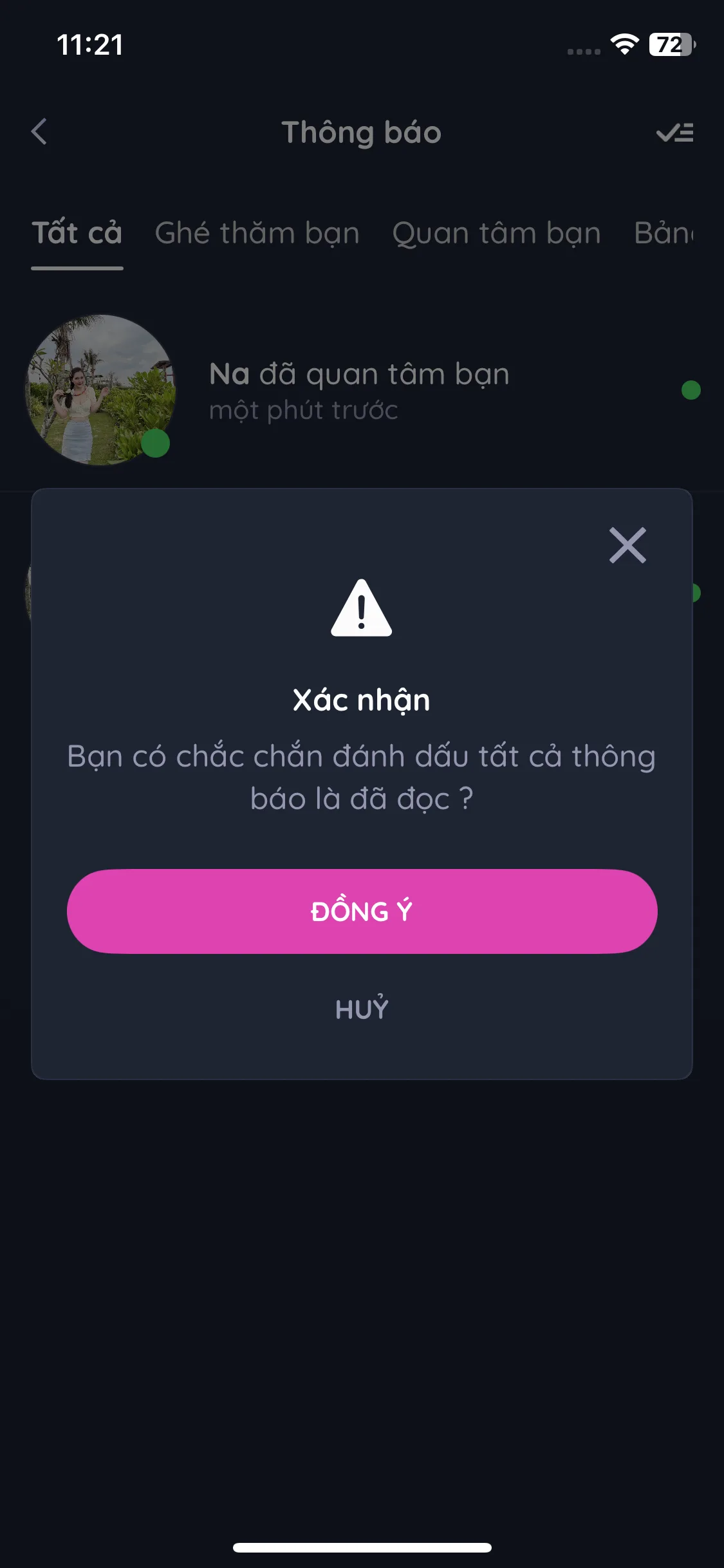Cancel with the HUỶ button
This screenshot has width=724, height=1568.
(x=362, y=1009)
